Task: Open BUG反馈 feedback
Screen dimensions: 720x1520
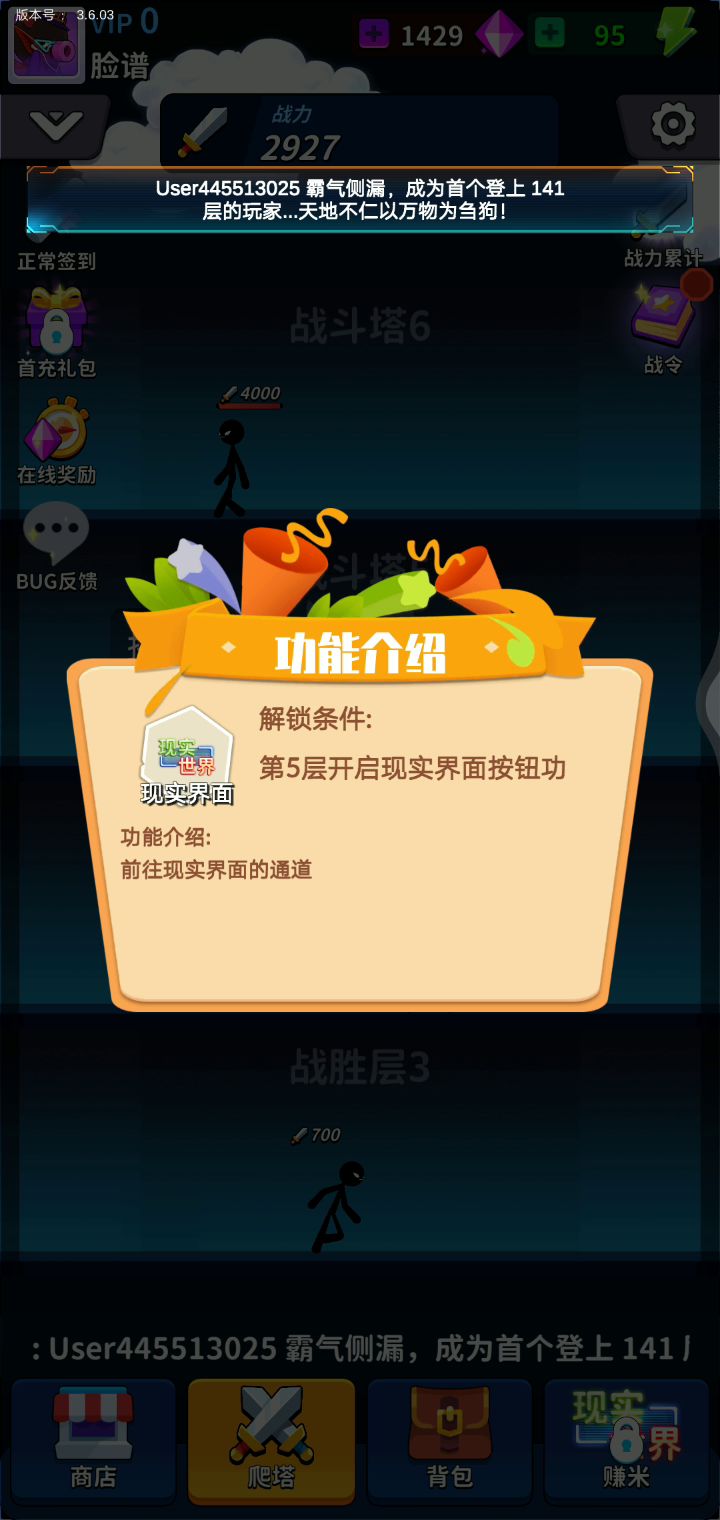Action: tap(57, 543)
